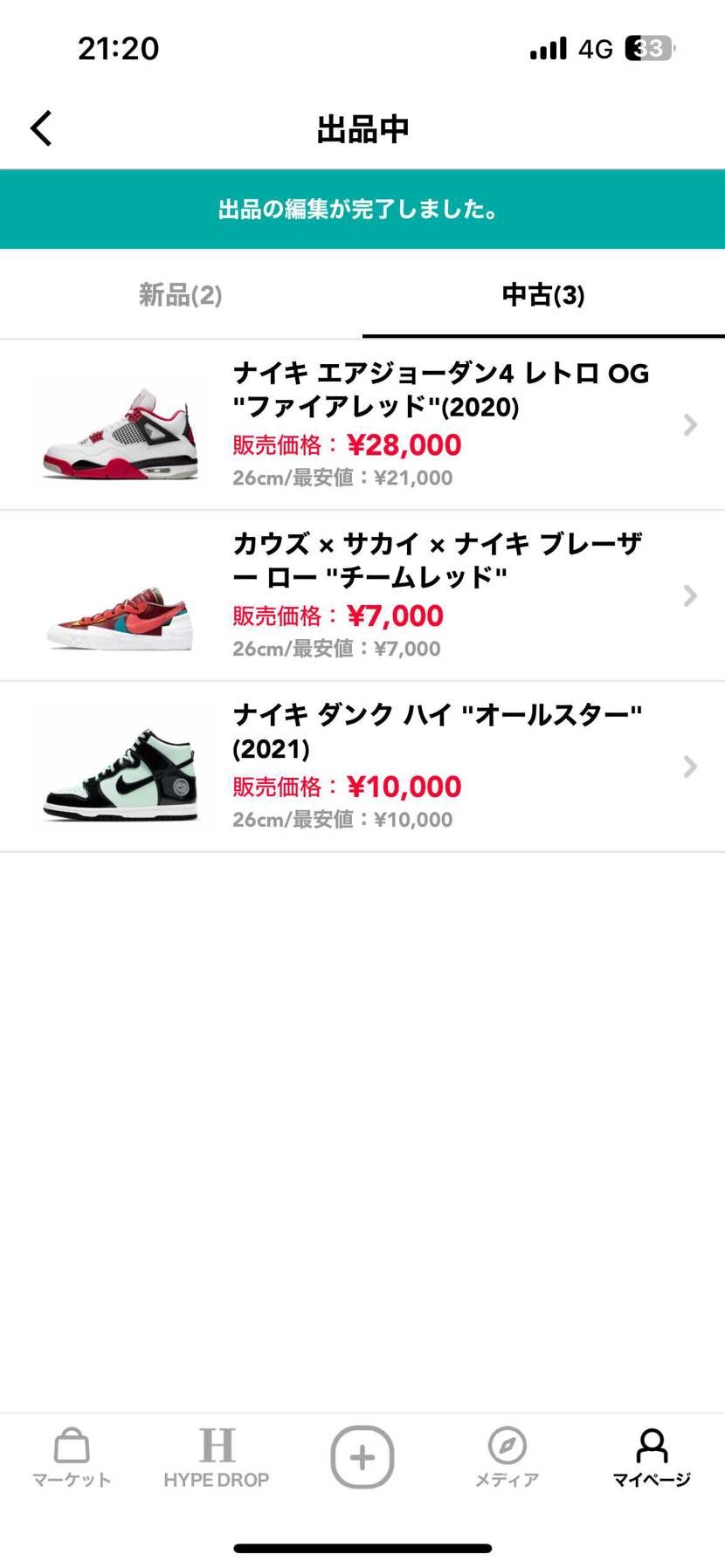Check the battery indicator in the status bar
The width and height of the screenshot is (725, 1568).
tap(648, 48)
